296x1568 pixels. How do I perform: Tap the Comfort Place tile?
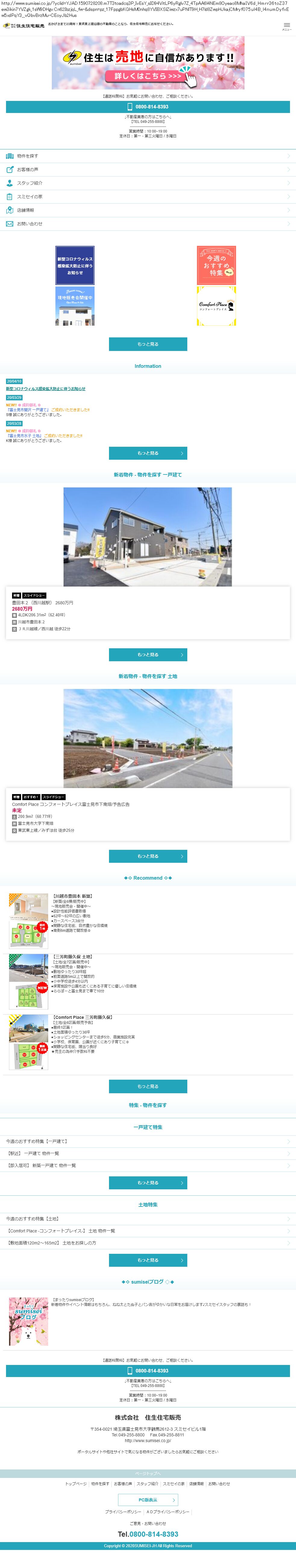216,306
